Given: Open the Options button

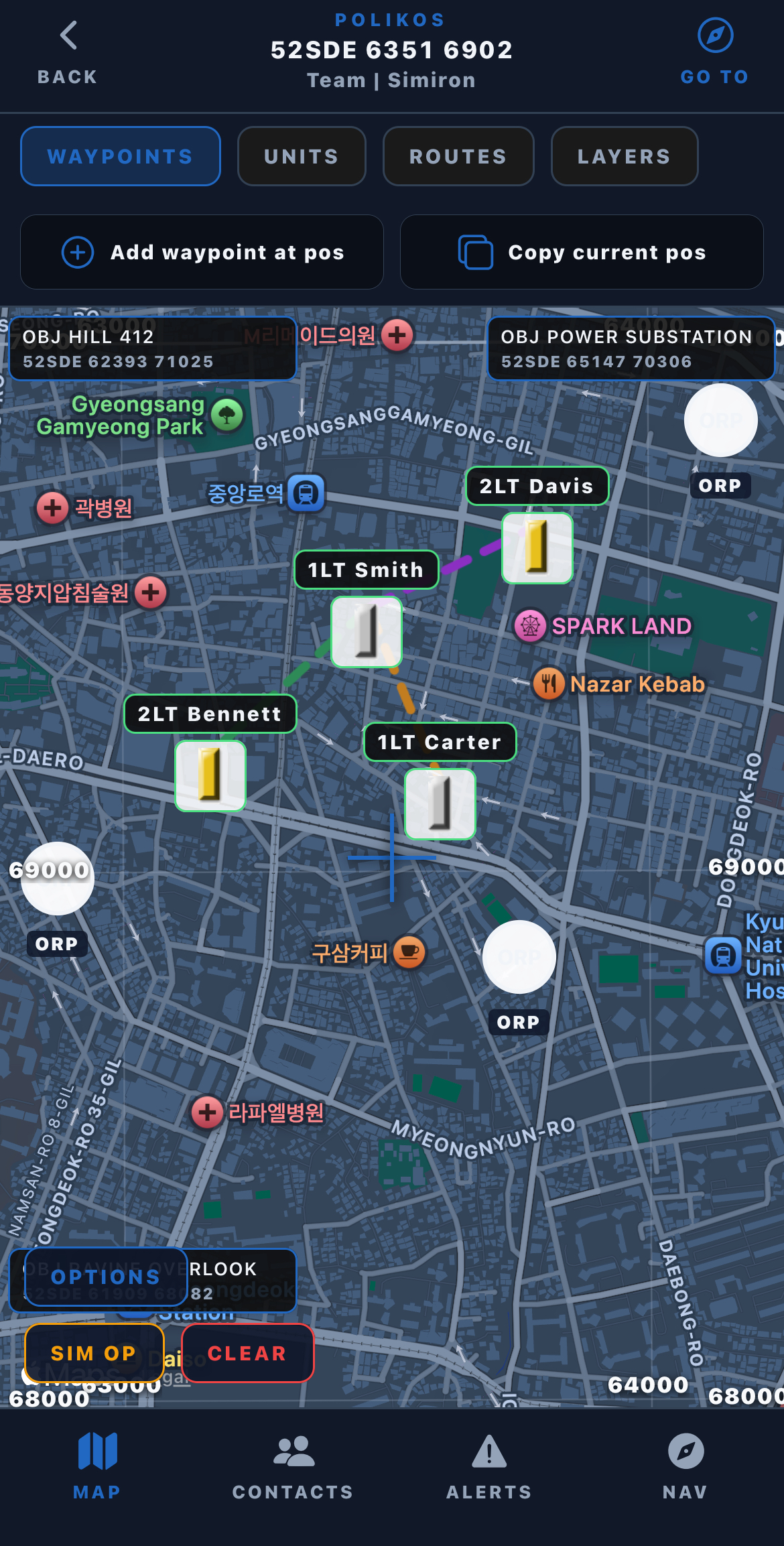Looking at the screenshot, I should click(x=106, y=1277).
